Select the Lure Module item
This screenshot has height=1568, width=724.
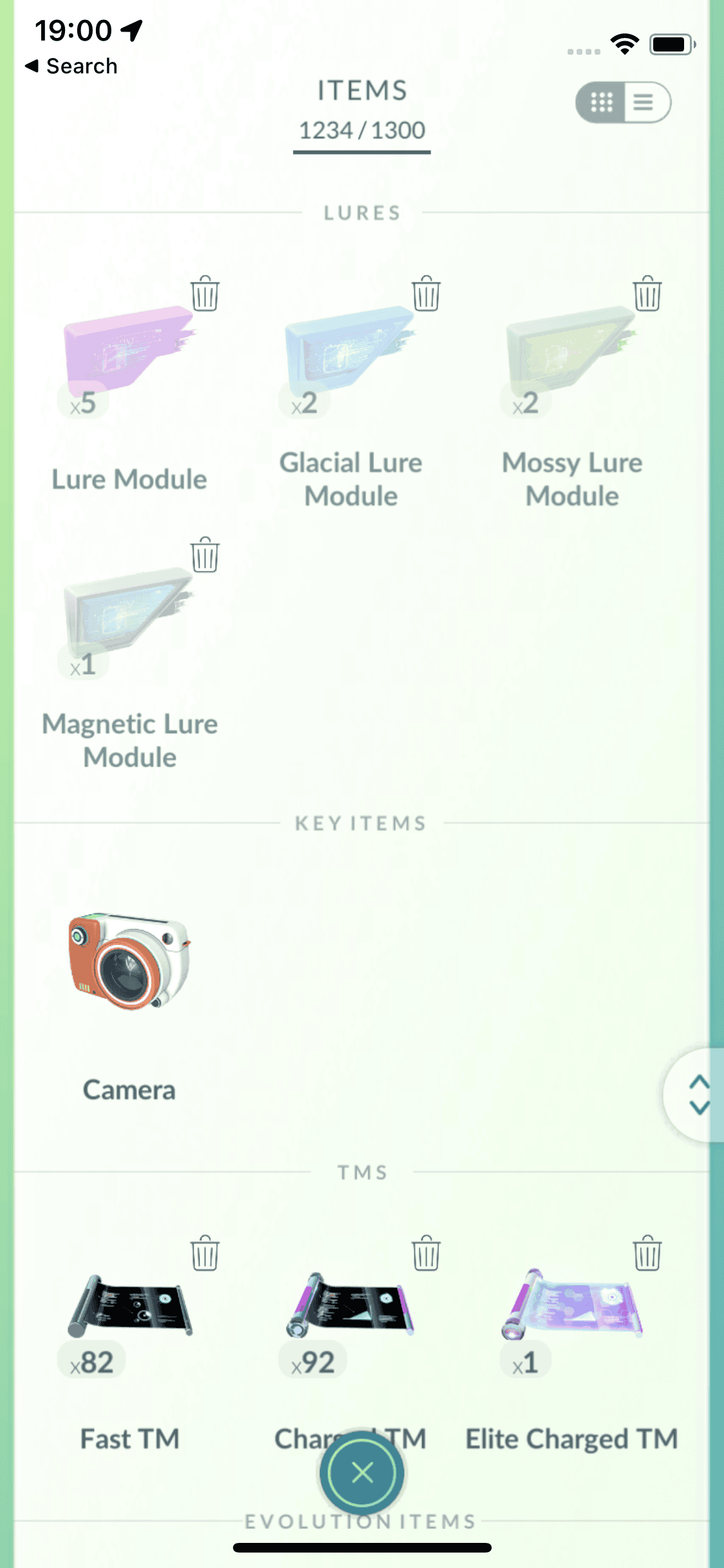(x=129, y=351)
